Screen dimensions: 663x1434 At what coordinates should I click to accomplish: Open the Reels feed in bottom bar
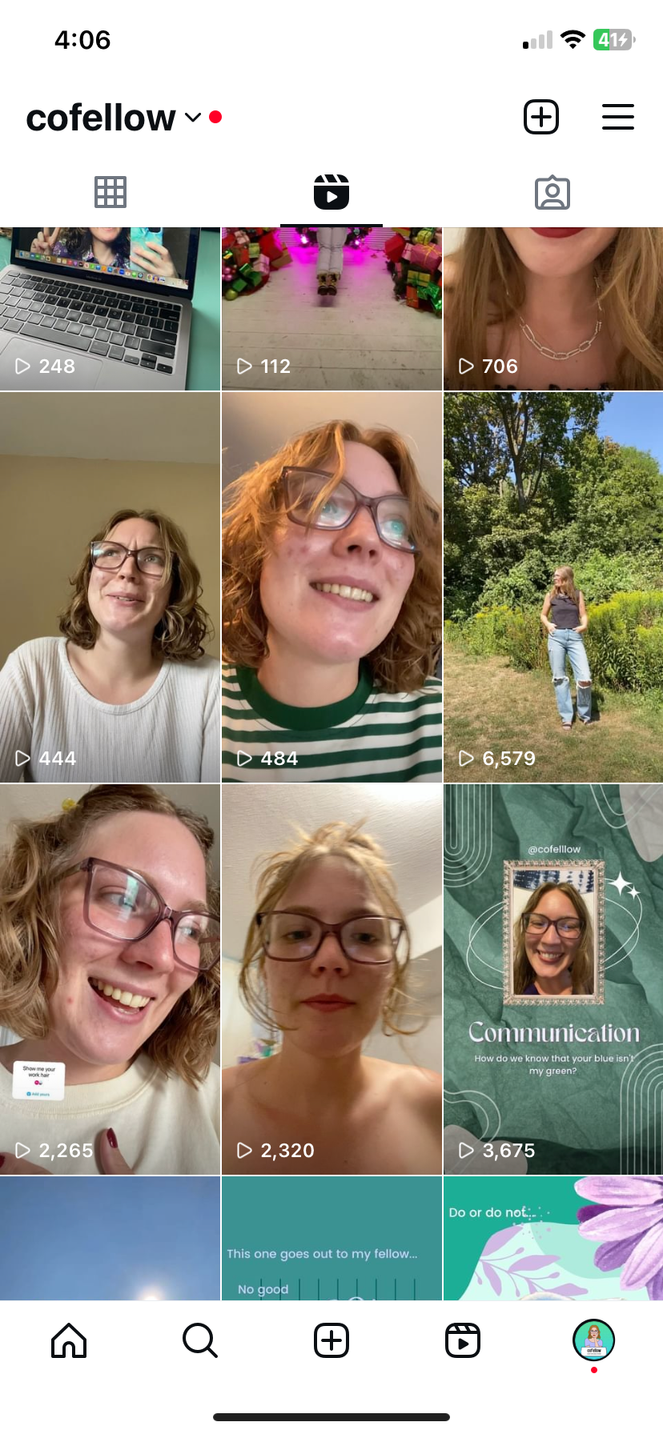coord(462,1340)
